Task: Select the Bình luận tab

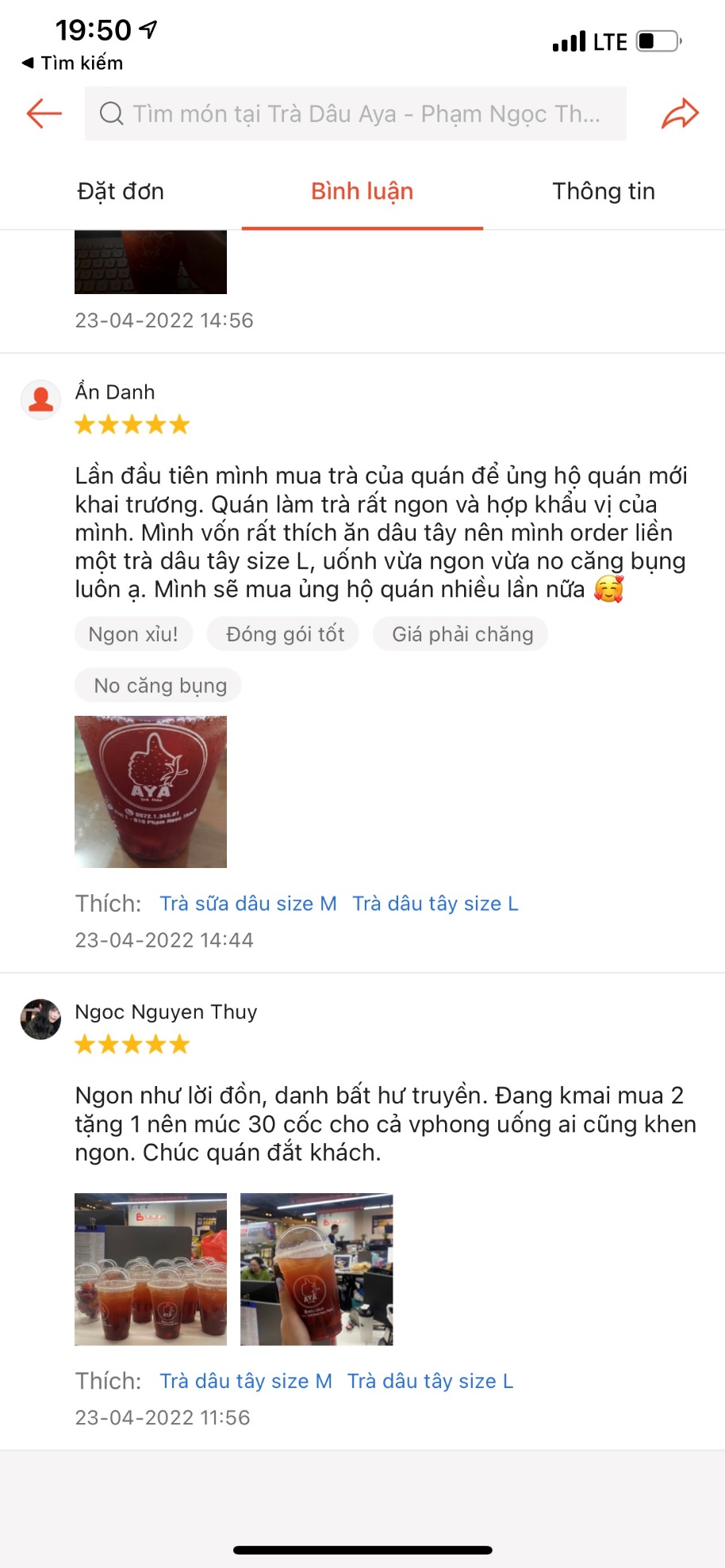Action: pos(362,191)
